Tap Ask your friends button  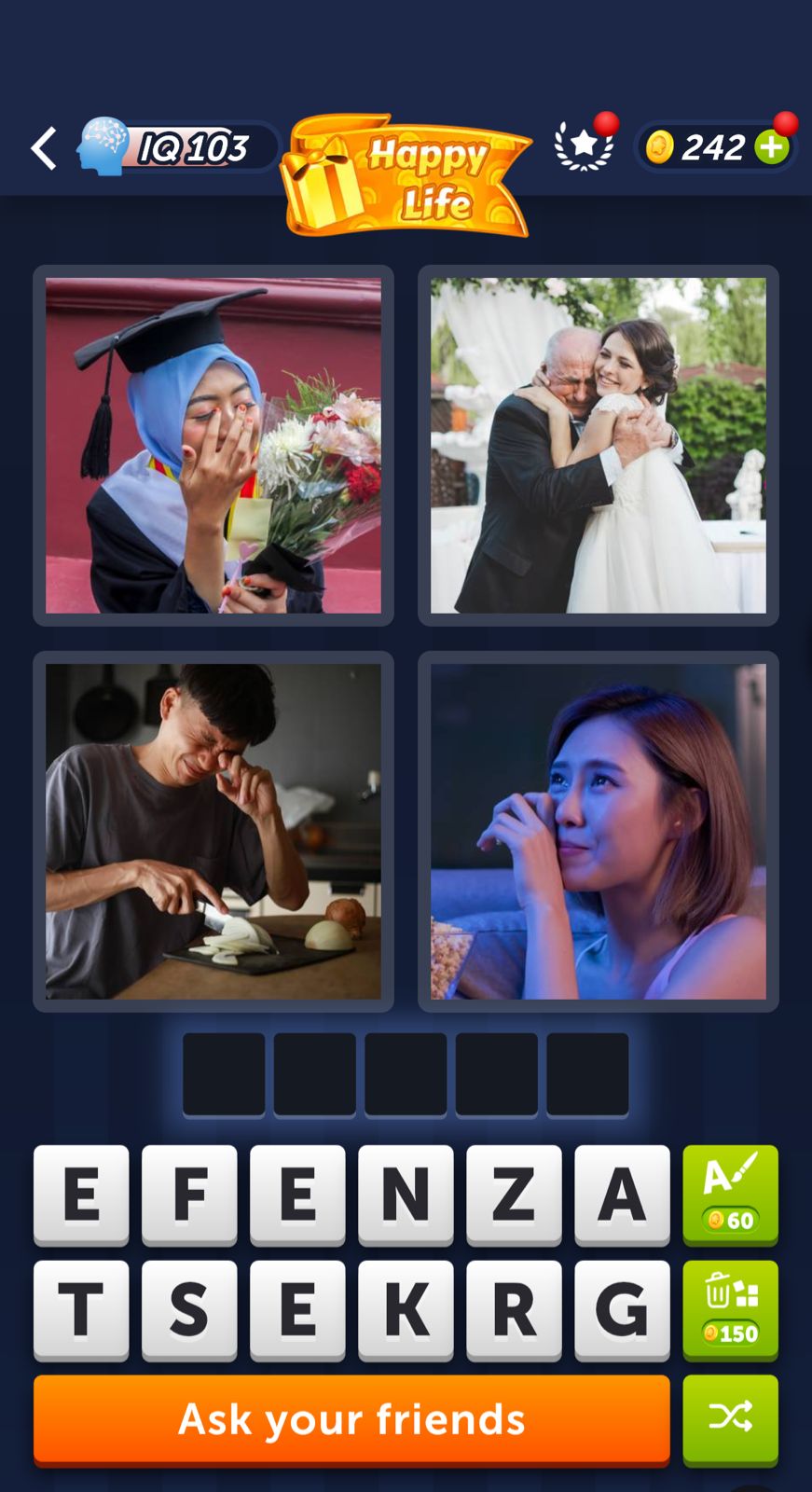pyautogui.click(x=351, y=1419)
